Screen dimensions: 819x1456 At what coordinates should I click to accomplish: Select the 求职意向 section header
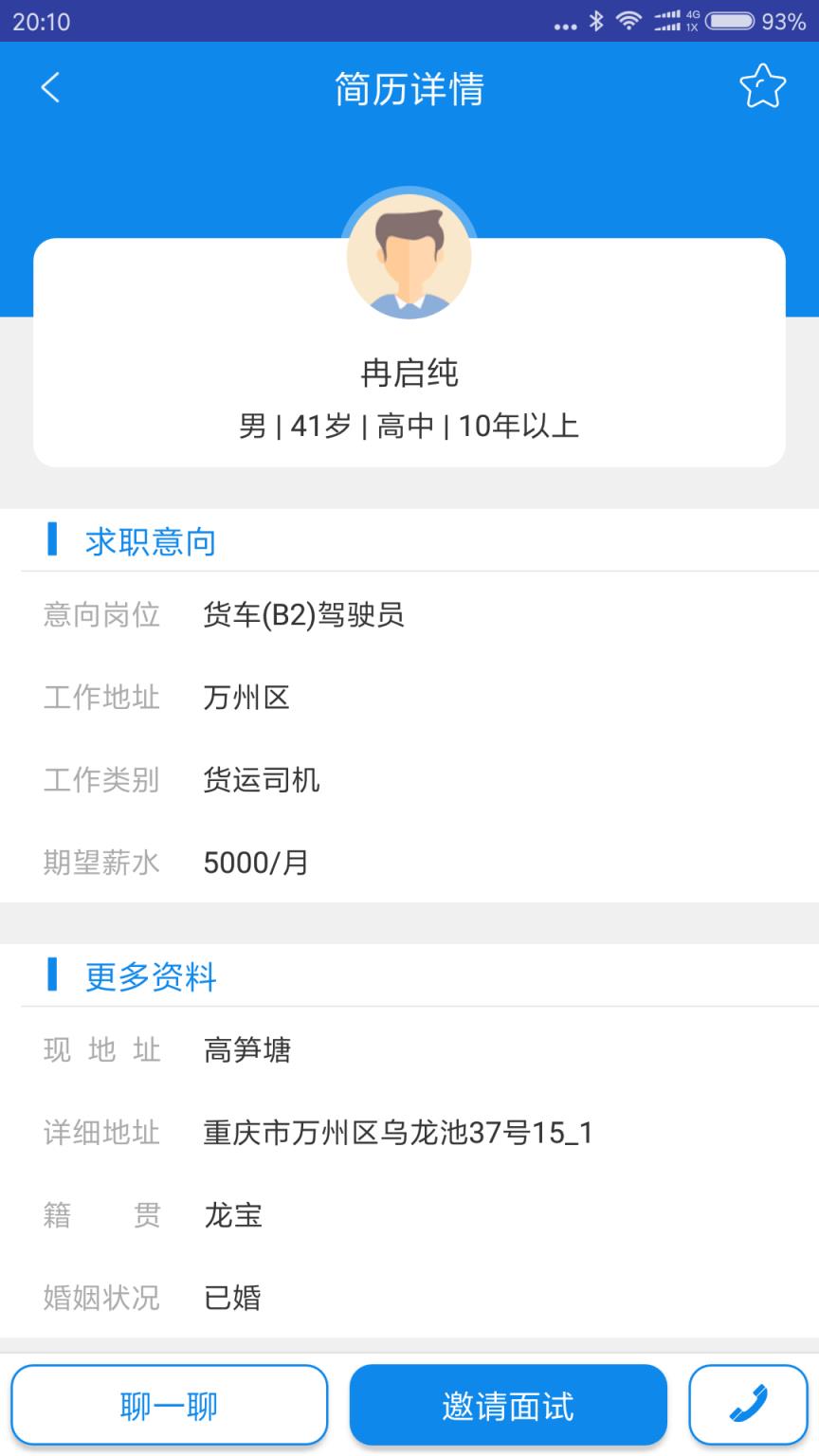149,540
